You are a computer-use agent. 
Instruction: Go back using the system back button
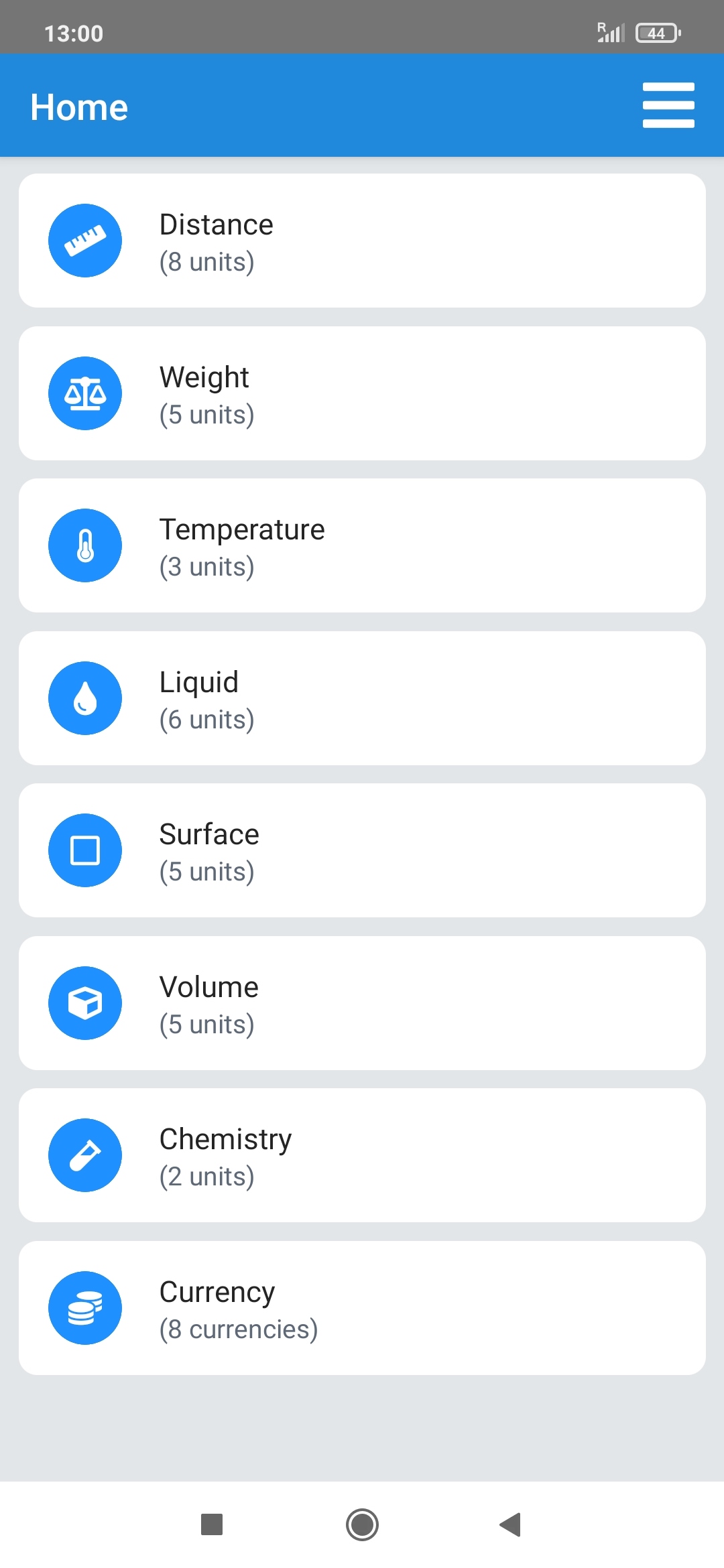tap(511, 1524)
